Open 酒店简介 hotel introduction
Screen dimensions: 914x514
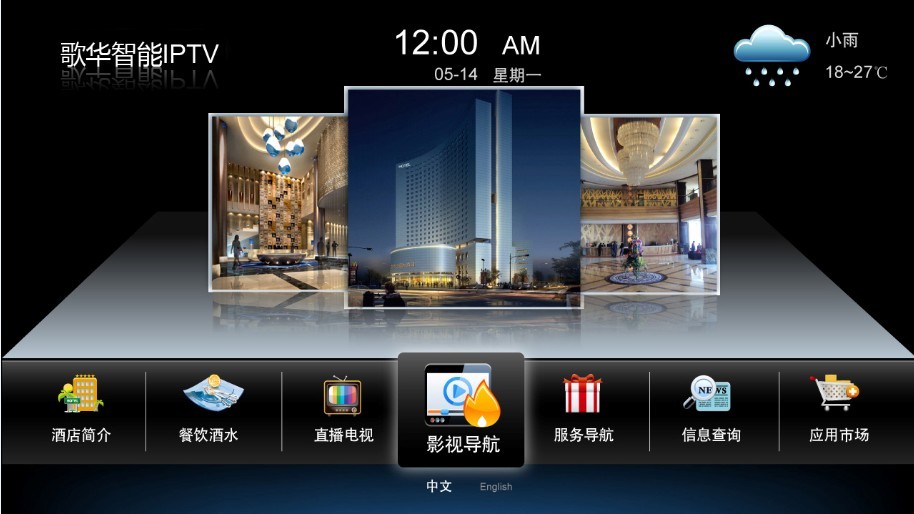point(81,410)
